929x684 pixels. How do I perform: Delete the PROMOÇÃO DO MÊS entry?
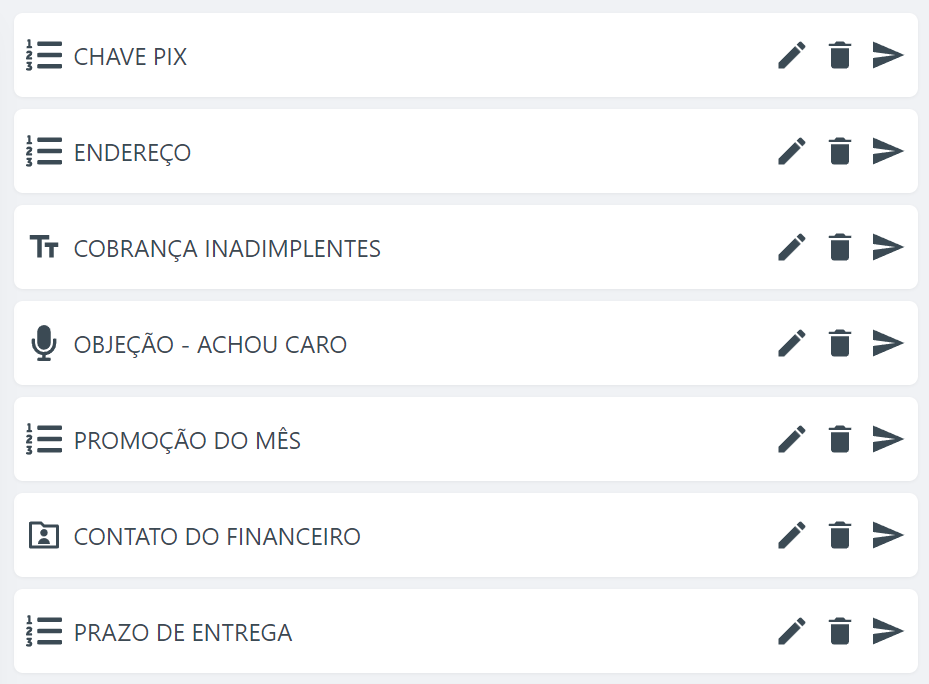840,440
